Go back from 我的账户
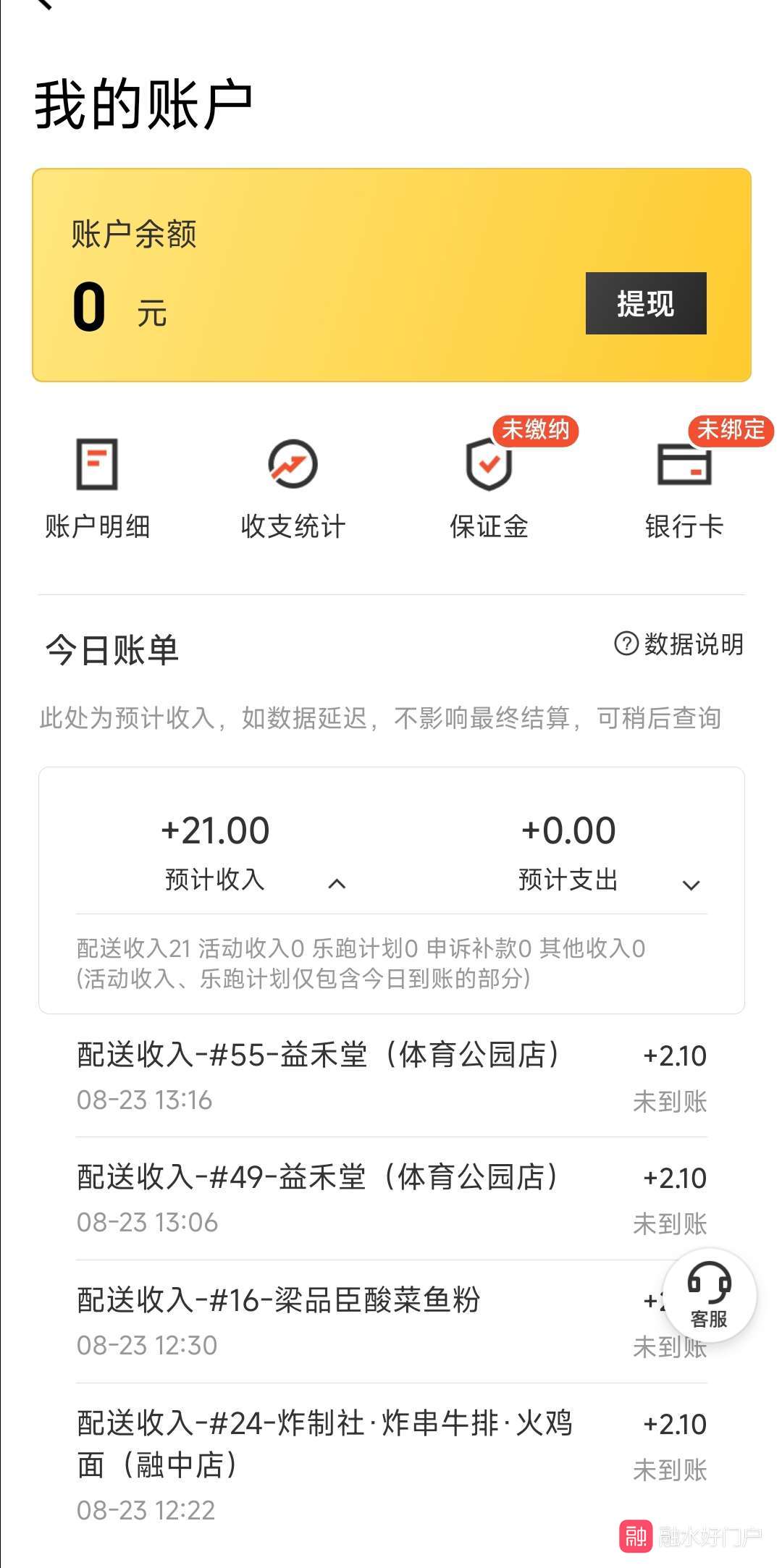 point(45,4)
